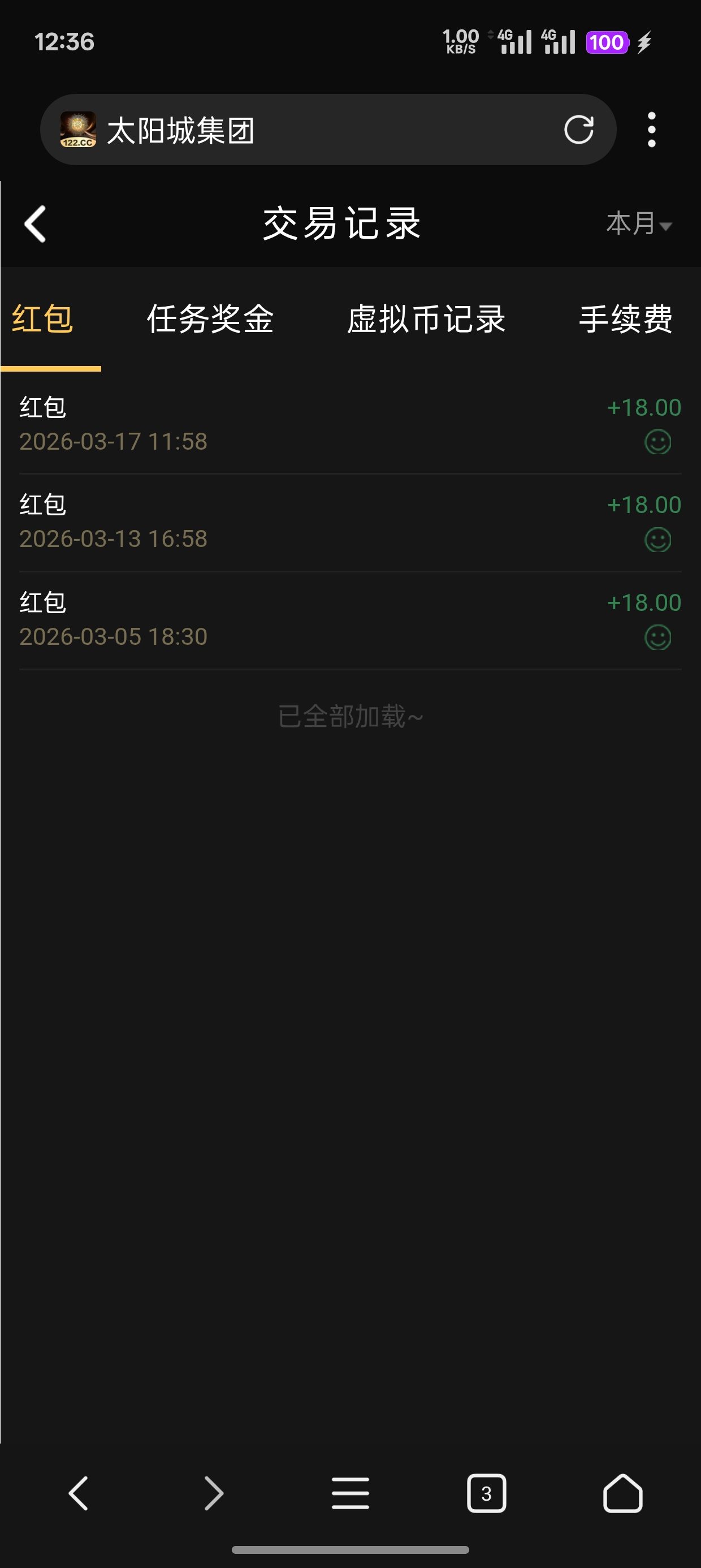701x1568 pixels.
Task: Open the browser hamburger menu at bottom
Action: (x=350, y=1493)
